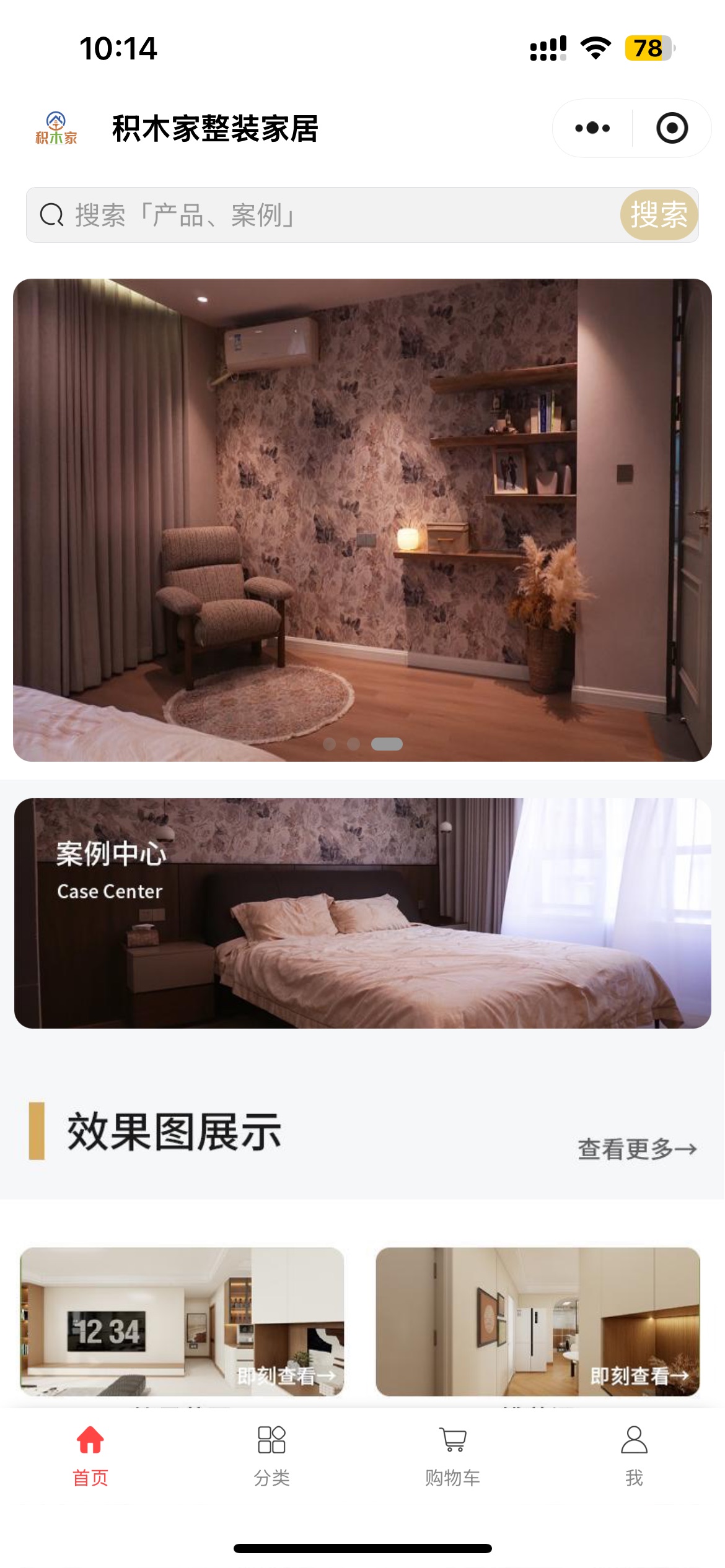Viewport: 725px width, 1568px height.
Task: Open the mini program more-options menu
Action: (592, 128)
